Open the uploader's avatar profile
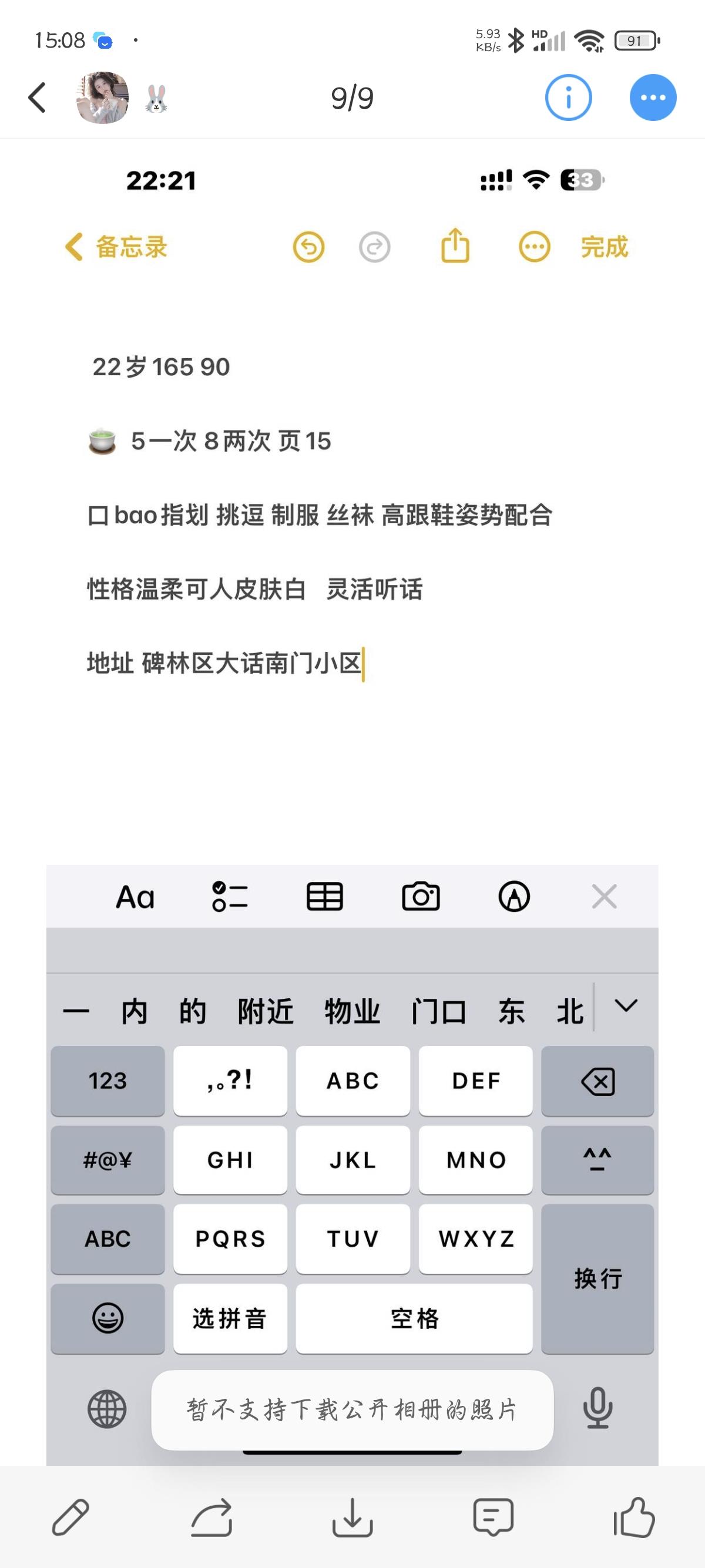The height and width of the screenshot is (1568, 705). pyautogui.click(x=102, y=97)
